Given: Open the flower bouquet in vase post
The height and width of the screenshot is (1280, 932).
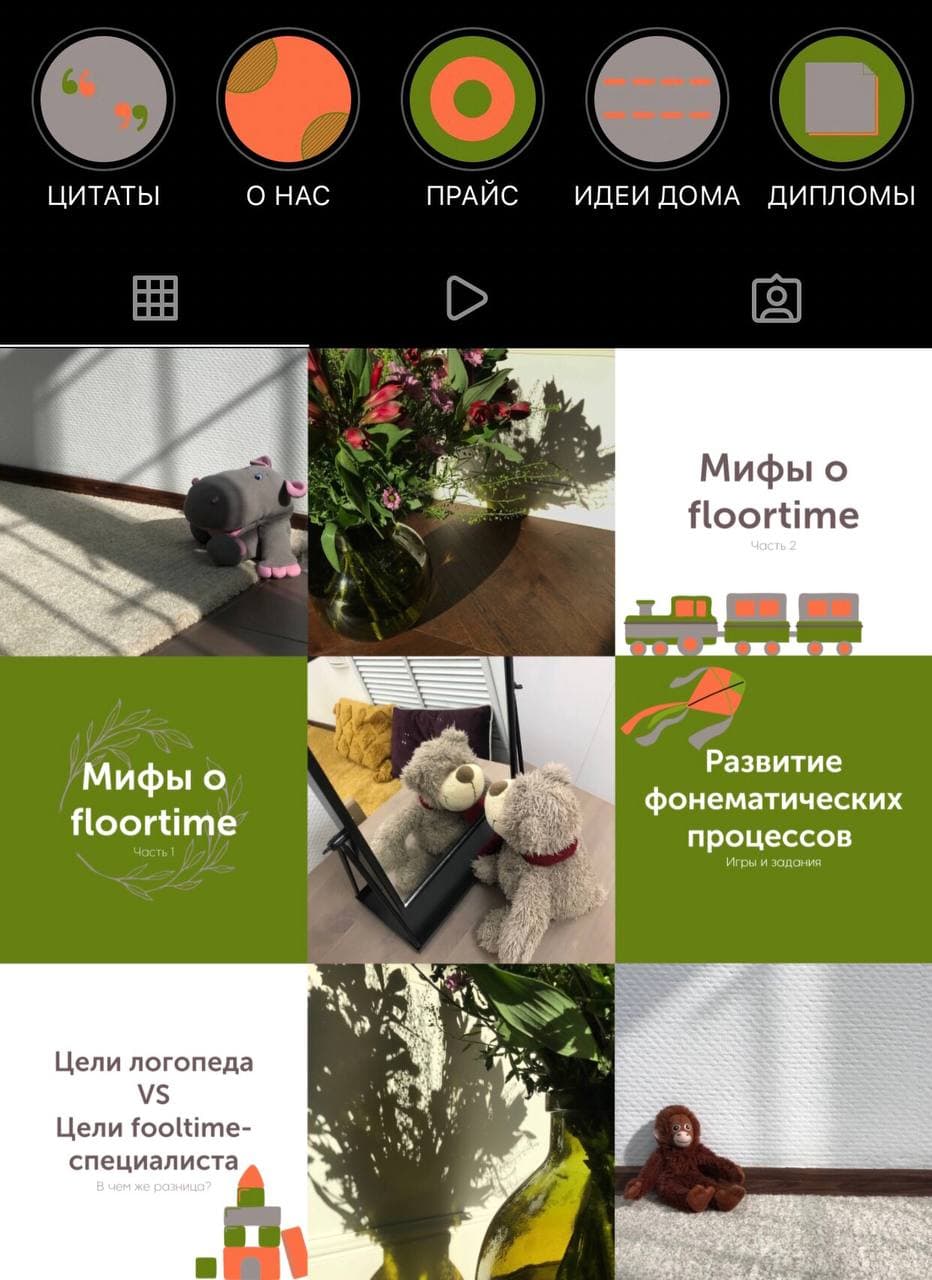Looking at the screenshot, I should click(461, 502).
